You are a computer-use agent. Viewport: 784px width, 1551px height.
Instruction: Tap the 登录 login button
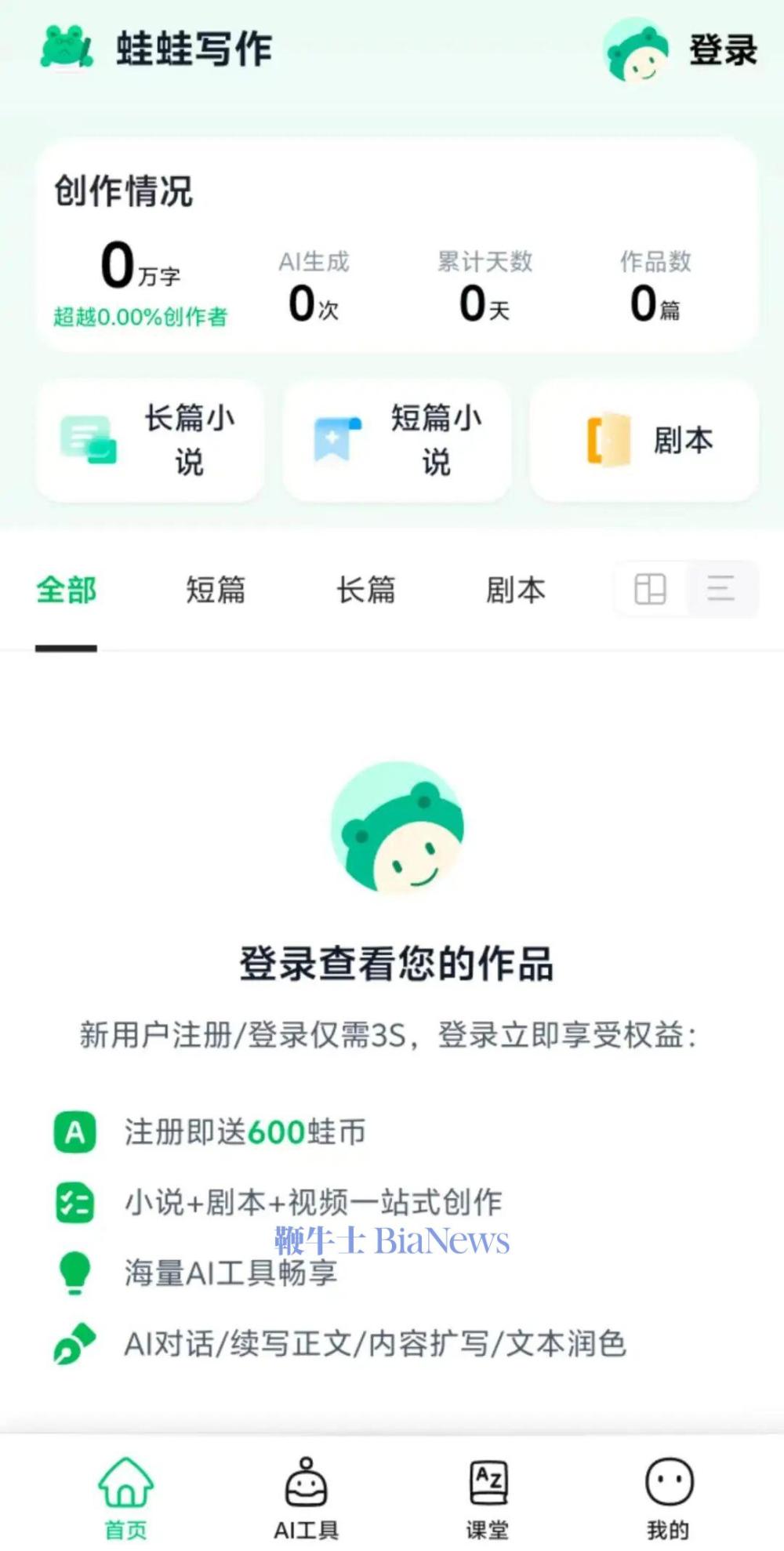click(722, 51)
